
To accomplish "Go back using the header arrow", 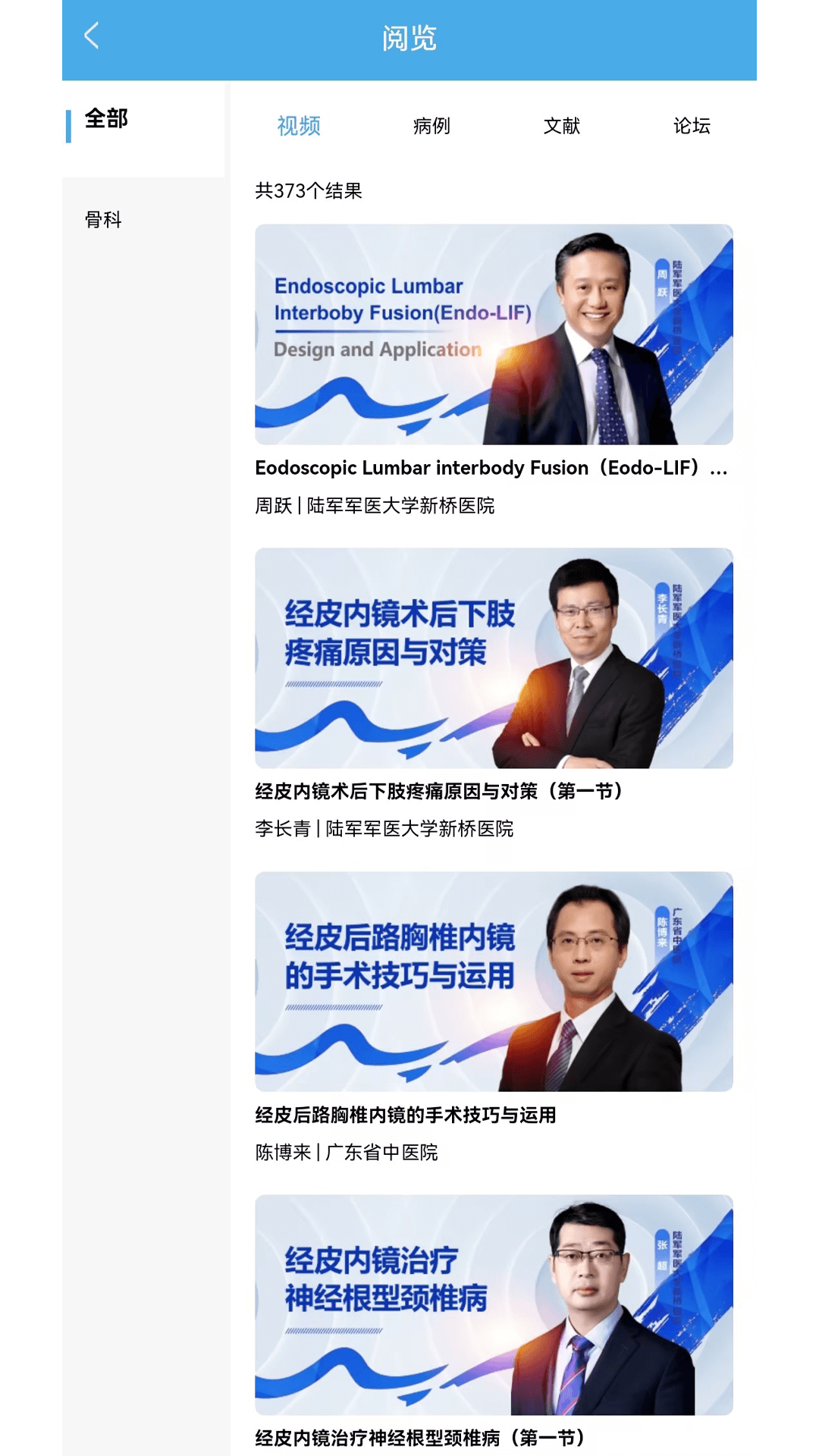I will click(92, 36).
